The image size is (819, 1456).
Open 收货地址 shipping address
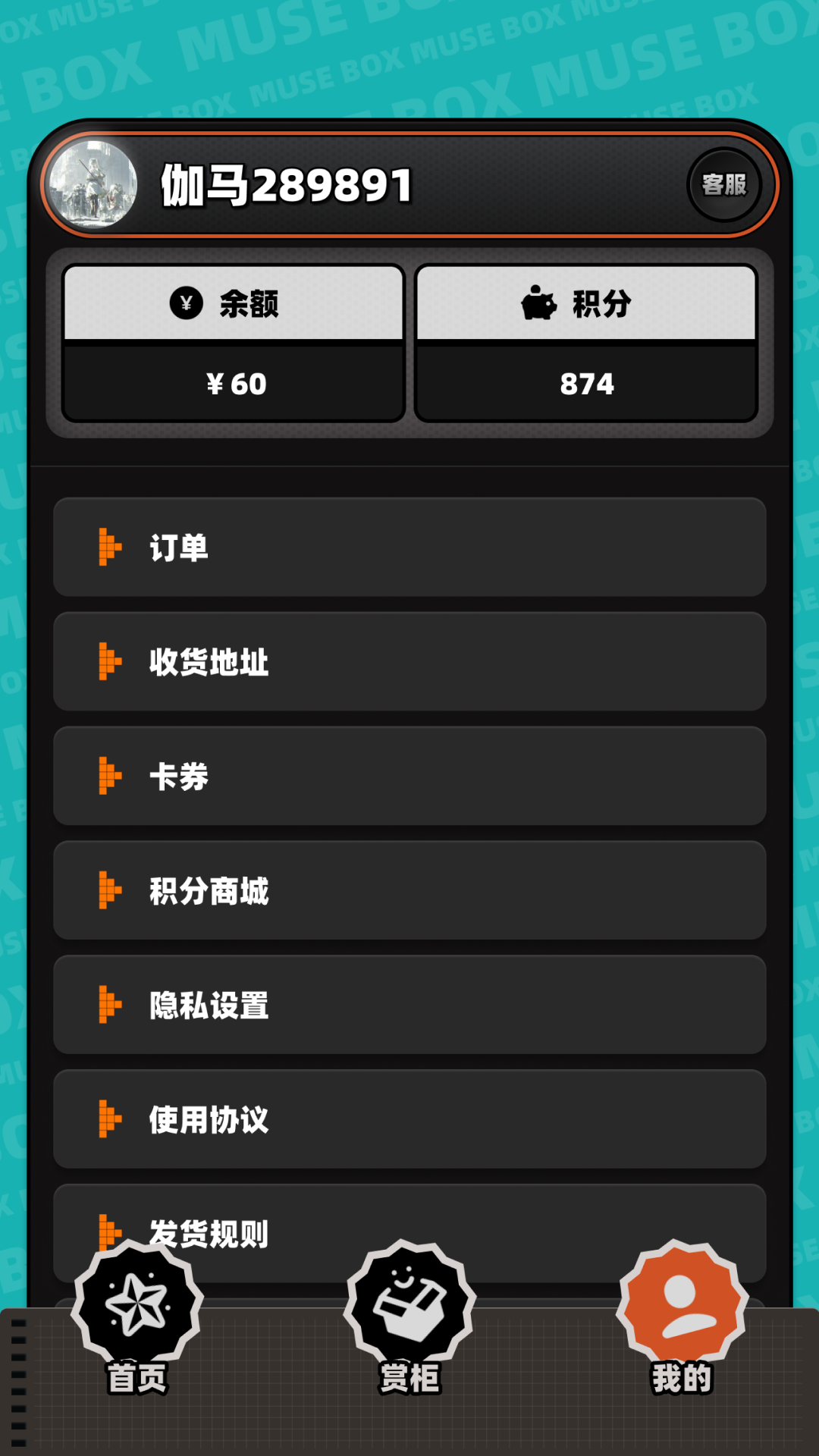pos(409,661)
